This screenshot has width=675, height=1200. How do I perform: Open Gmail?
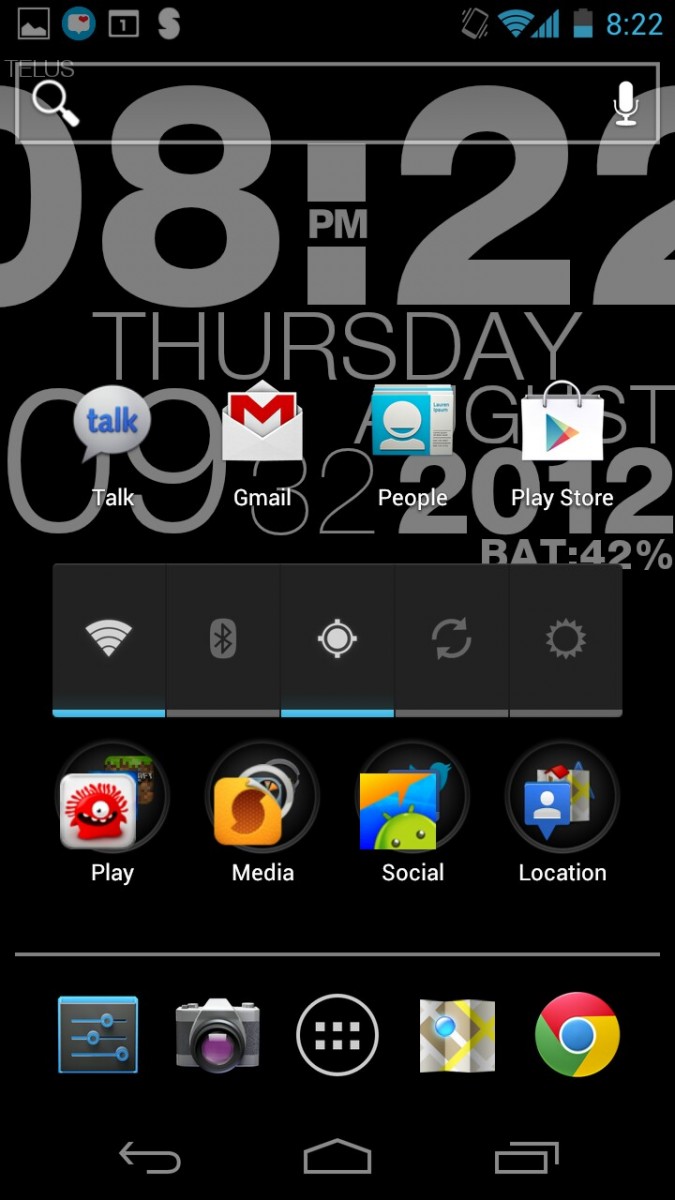(x=262, y=428)
